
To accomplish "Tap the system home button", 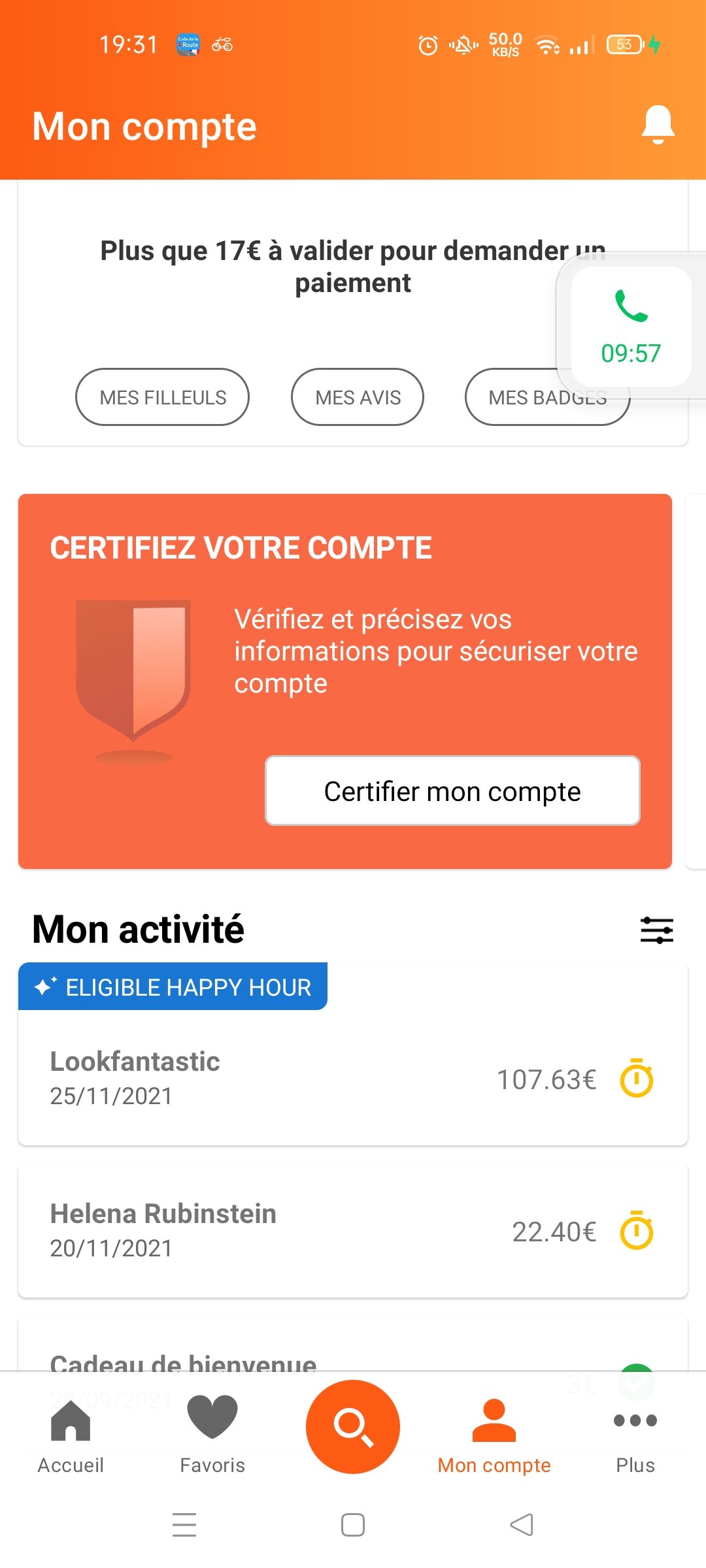I will pyautogui.click(x=353, y=1525).
